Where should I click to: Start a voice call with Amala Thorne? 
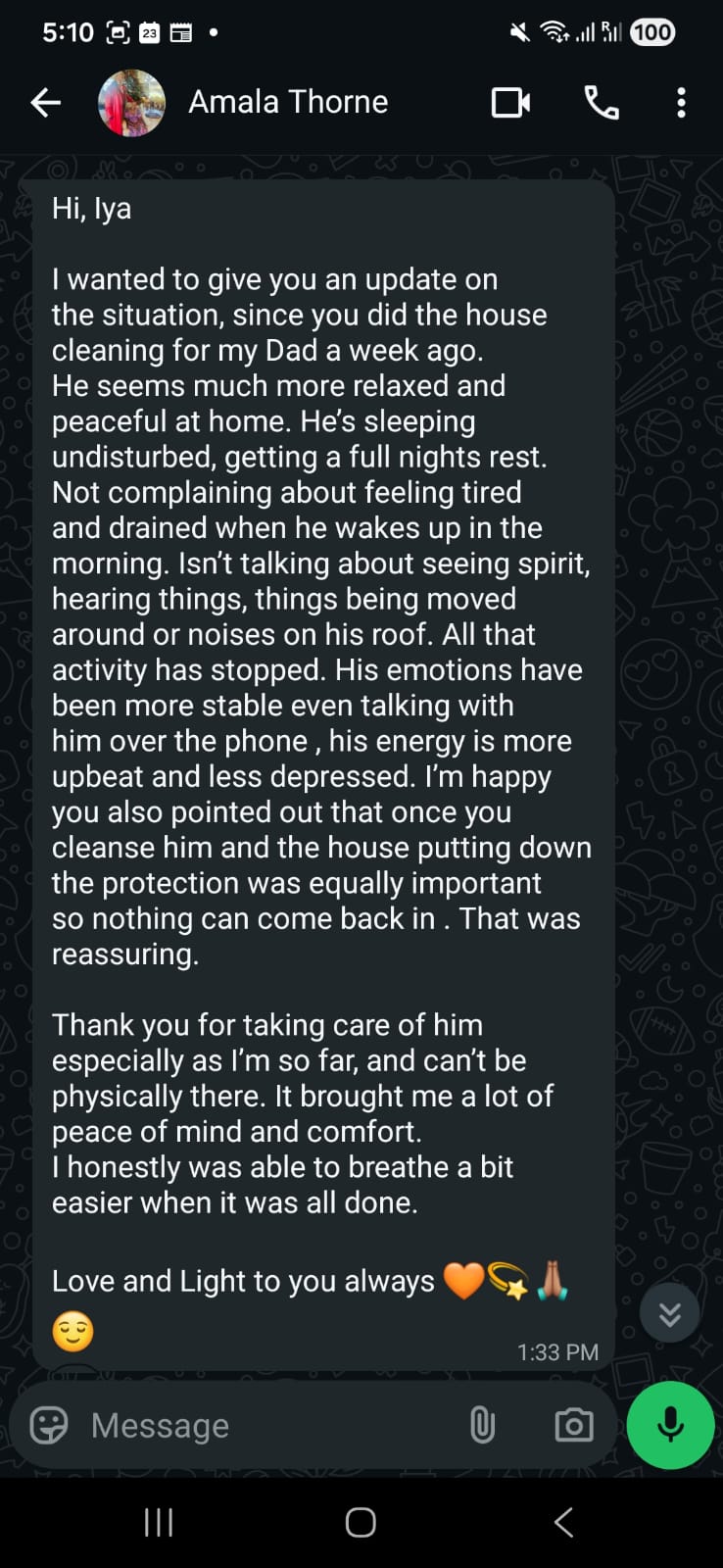601,102
